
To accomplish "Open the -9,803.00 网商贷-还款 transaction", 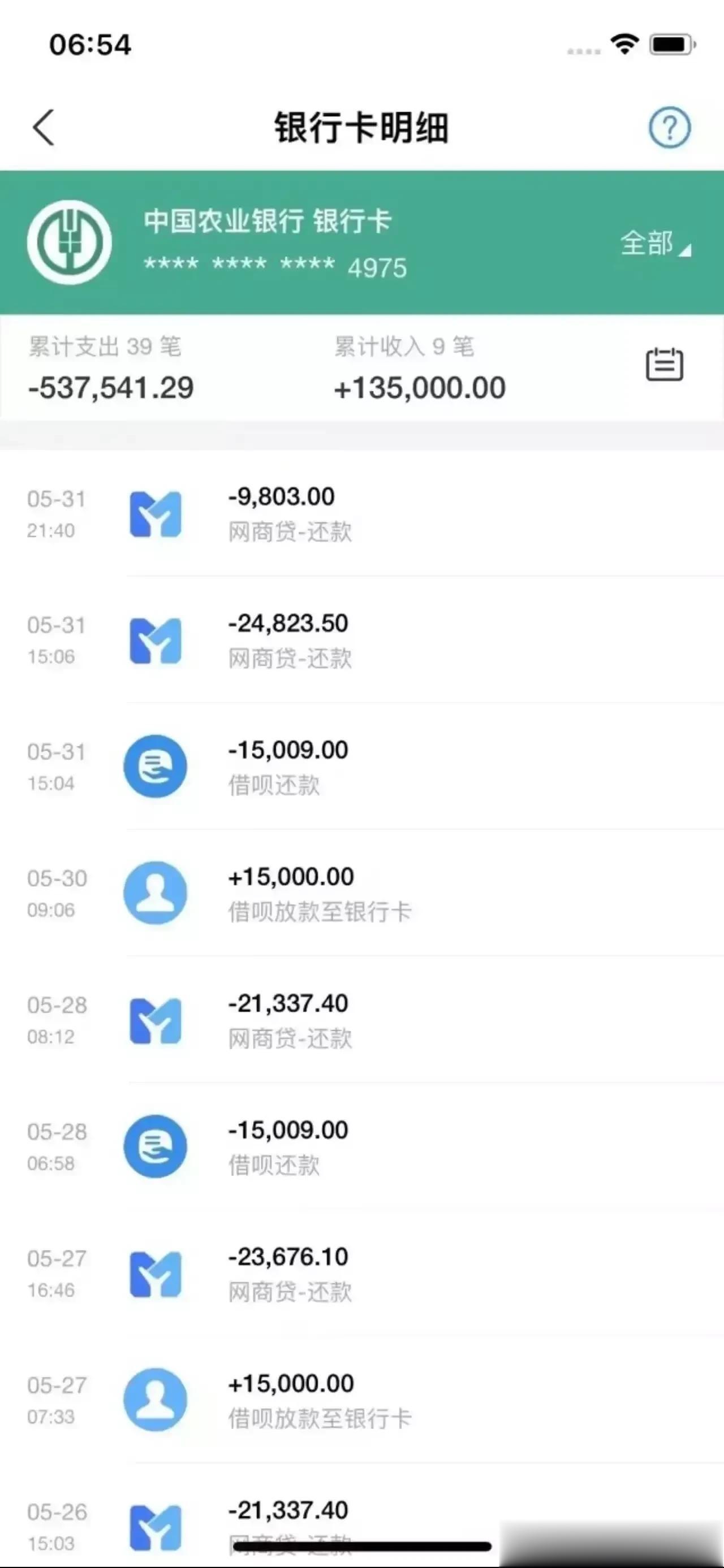I will coord(361,514).
